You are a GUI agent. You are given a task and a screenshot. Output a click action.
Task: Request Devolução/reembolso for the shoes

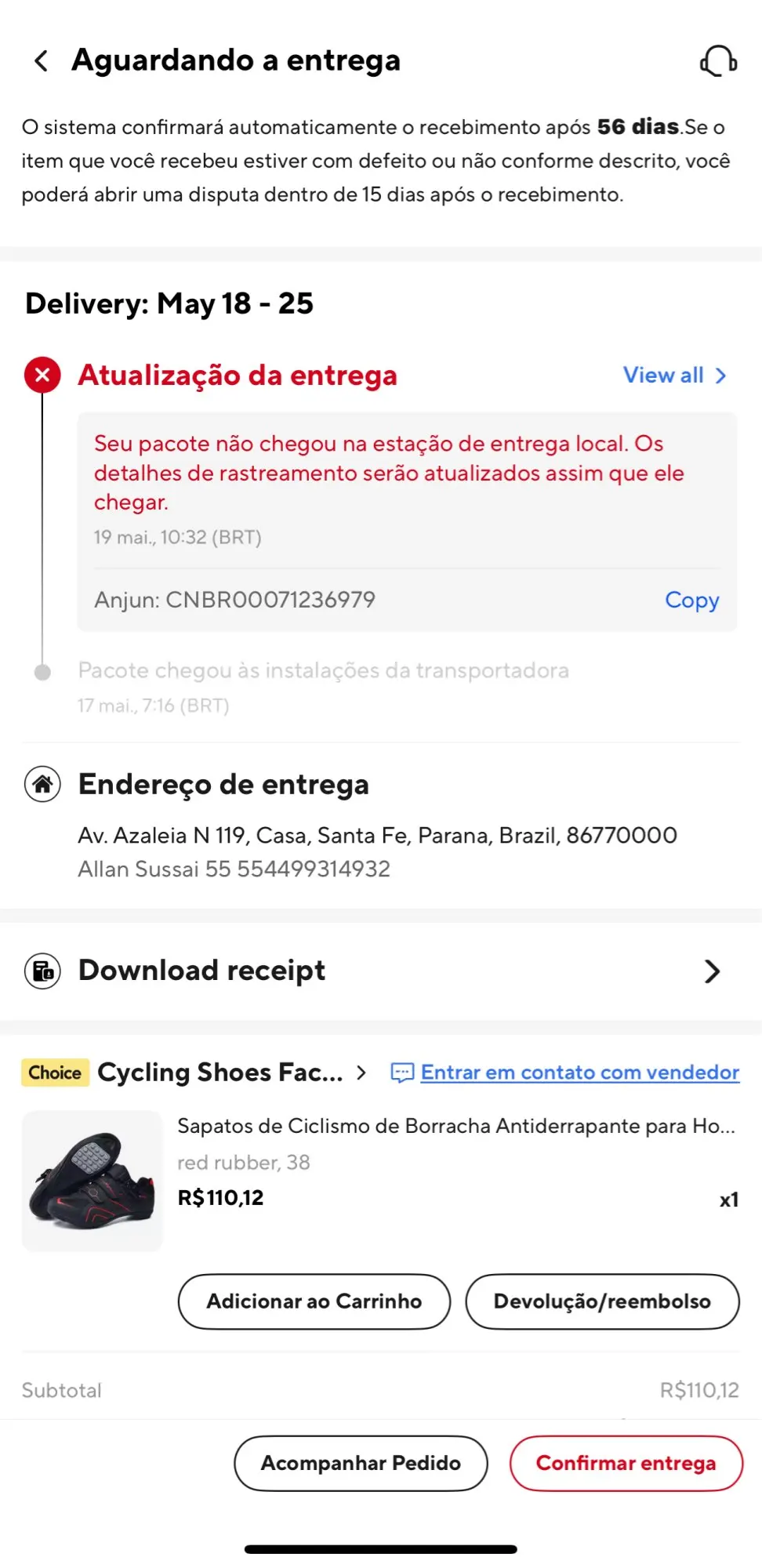point(602,1301)
